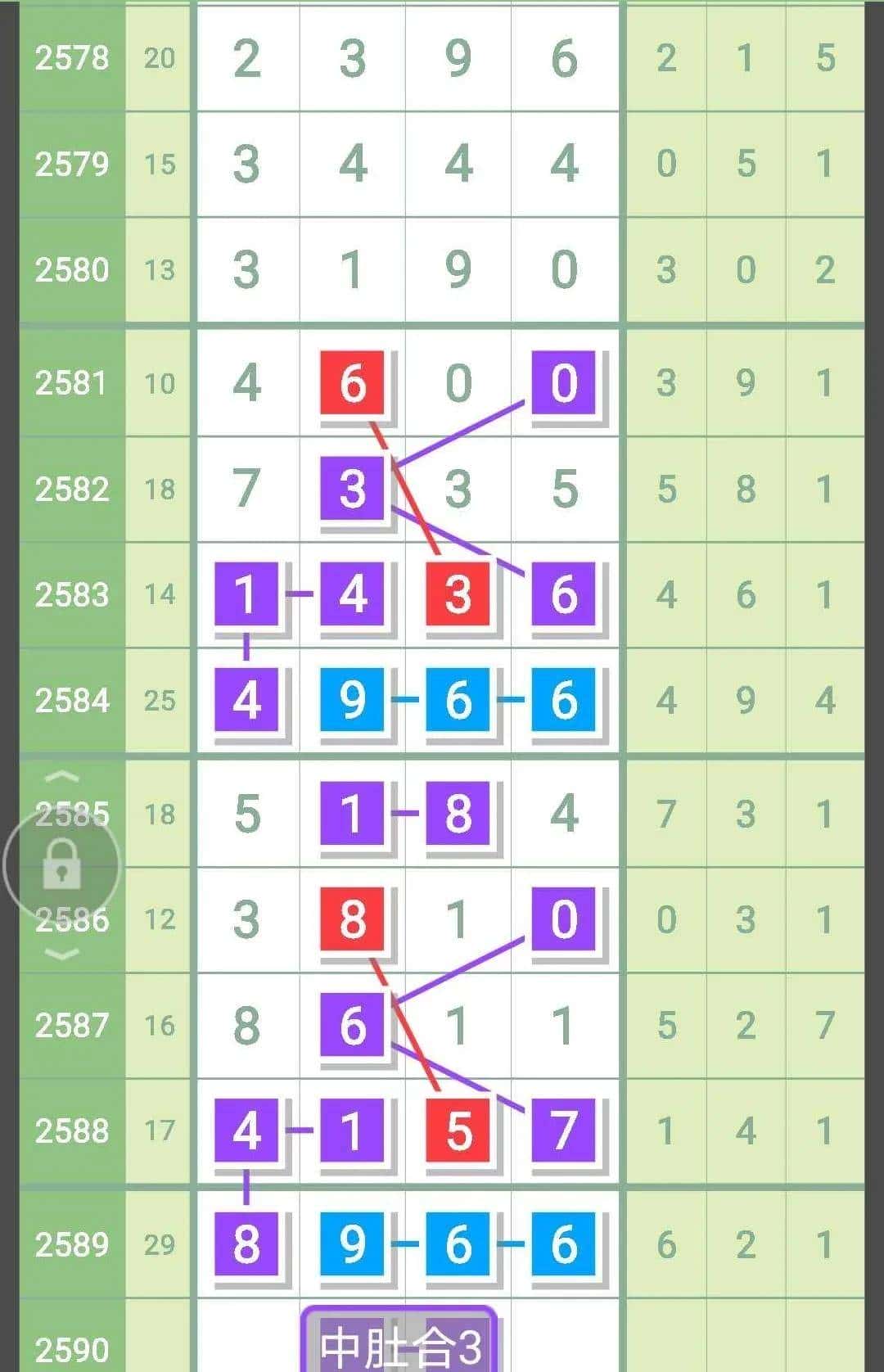Toggle the lock icon overlay

61,864
